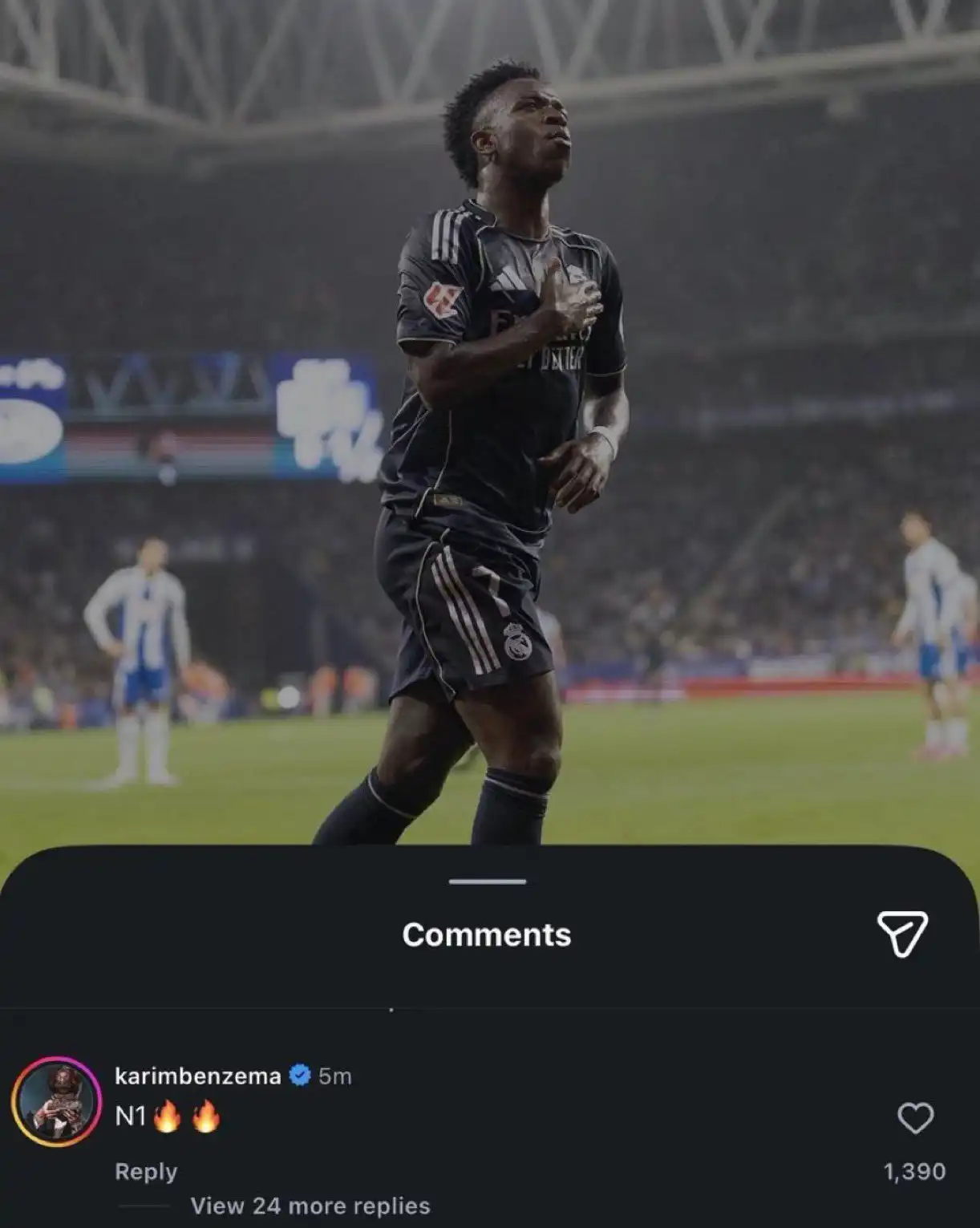Expand View 24 more replies
This screenshot has width=980, height=1228.
click(x=310, y=1206)
